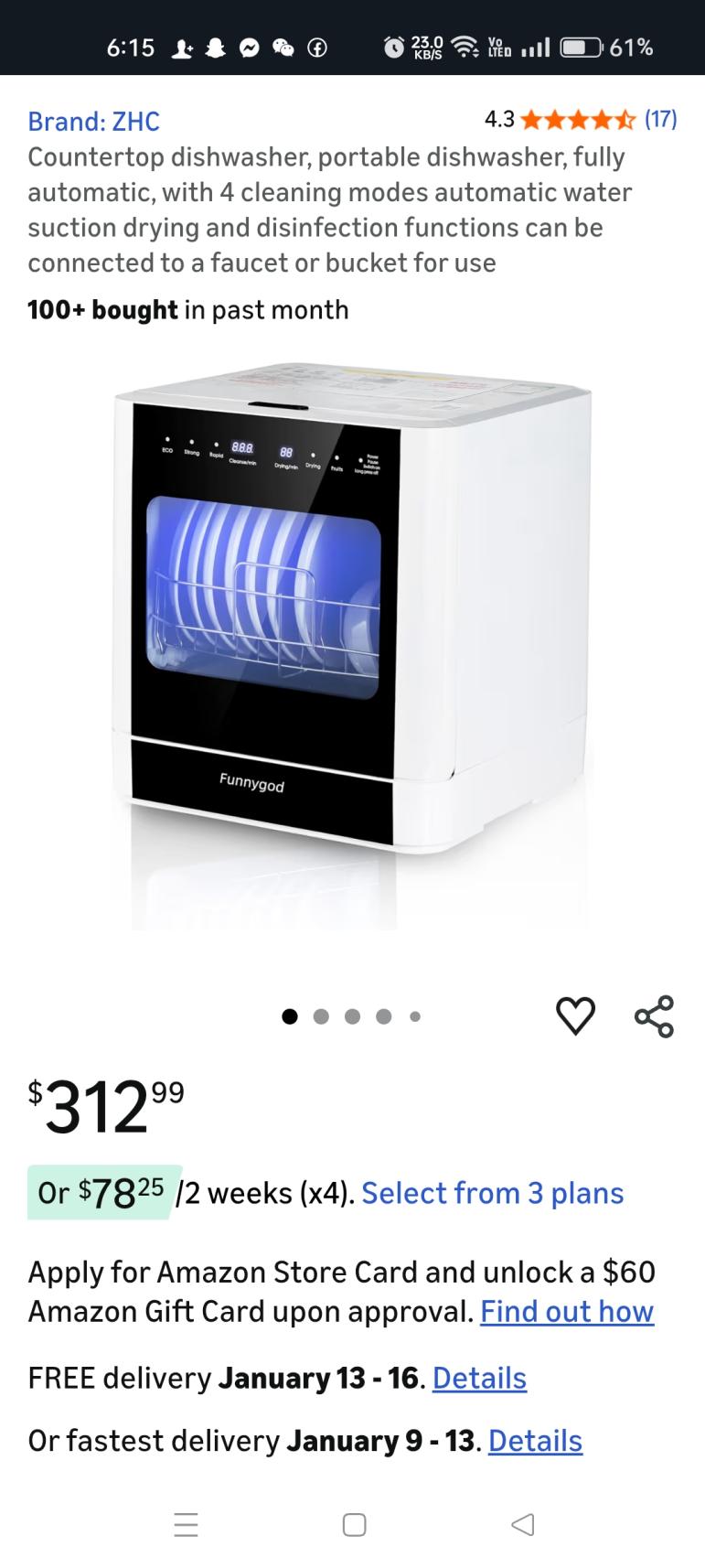View Details for FREE delivery January 13 - 16

click(479, 1378)
